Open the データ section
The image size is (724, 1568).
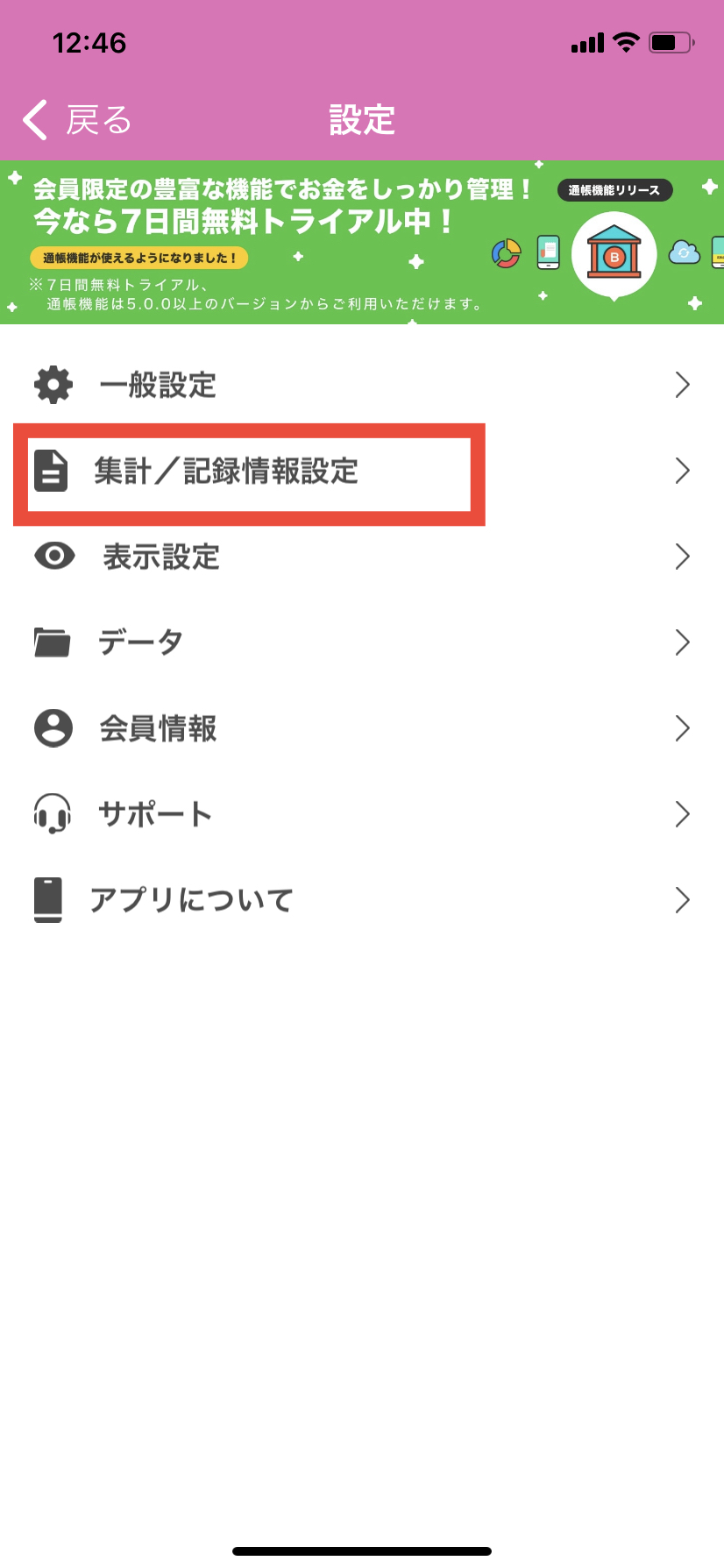tap(361, 642)
